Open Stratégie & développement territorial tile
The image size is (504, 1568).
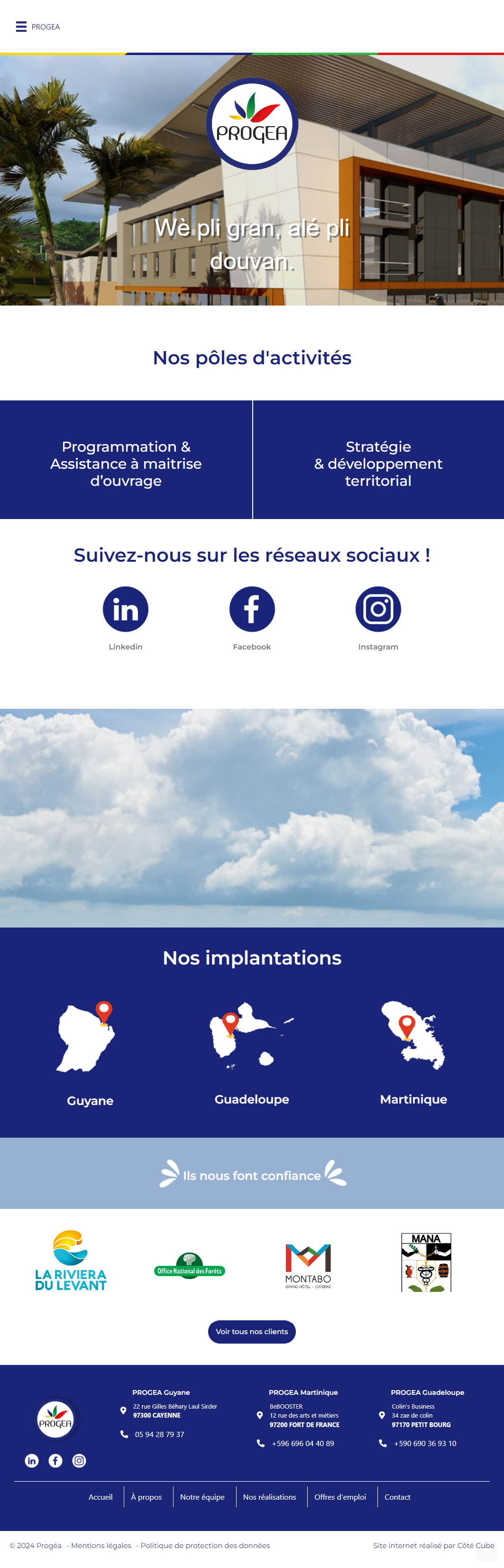tap(378, 463)
